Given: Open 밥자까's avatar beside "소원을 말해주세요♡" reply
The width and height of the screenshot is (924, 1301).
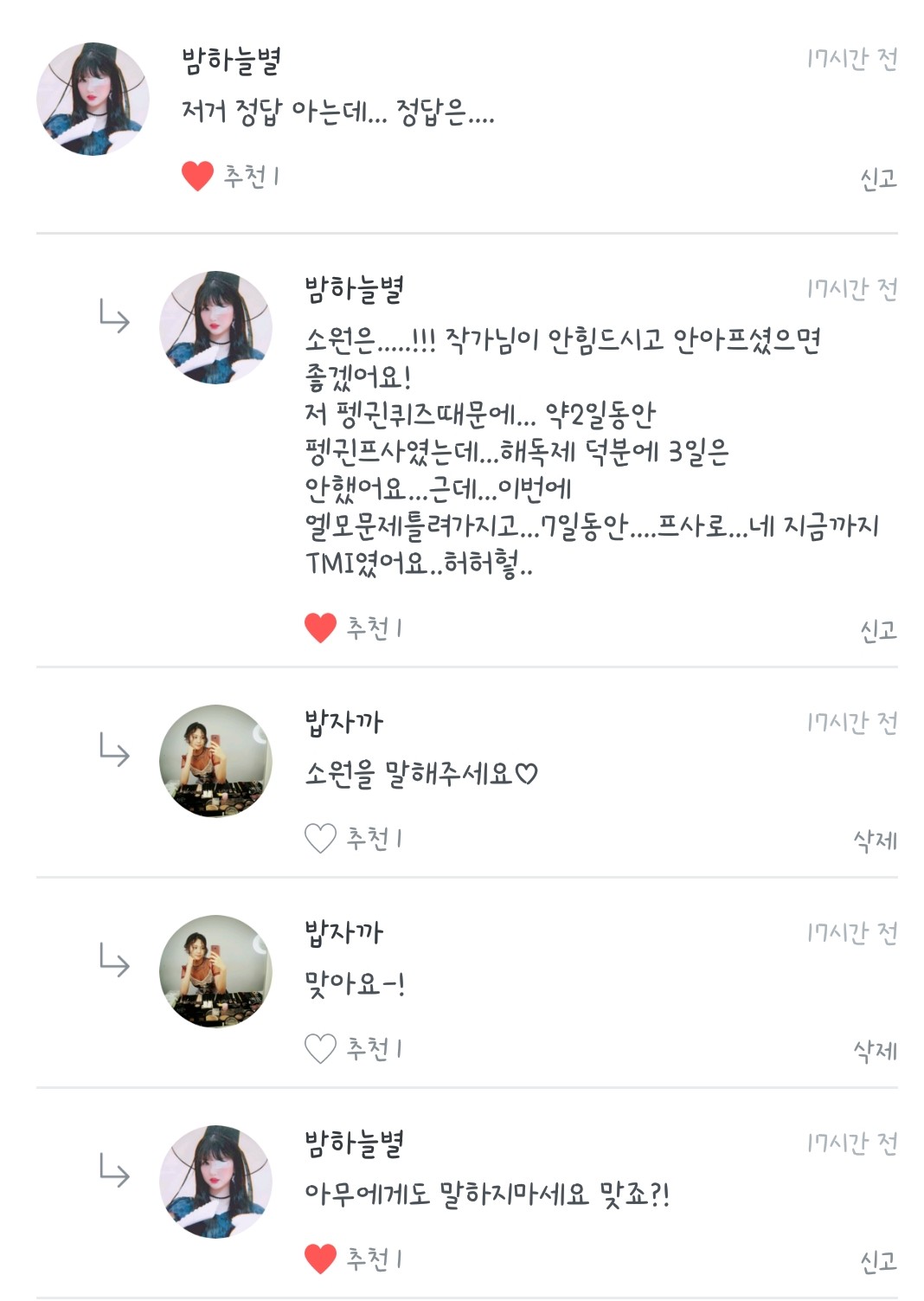Looking at the screenshot, I should [215, 761].
